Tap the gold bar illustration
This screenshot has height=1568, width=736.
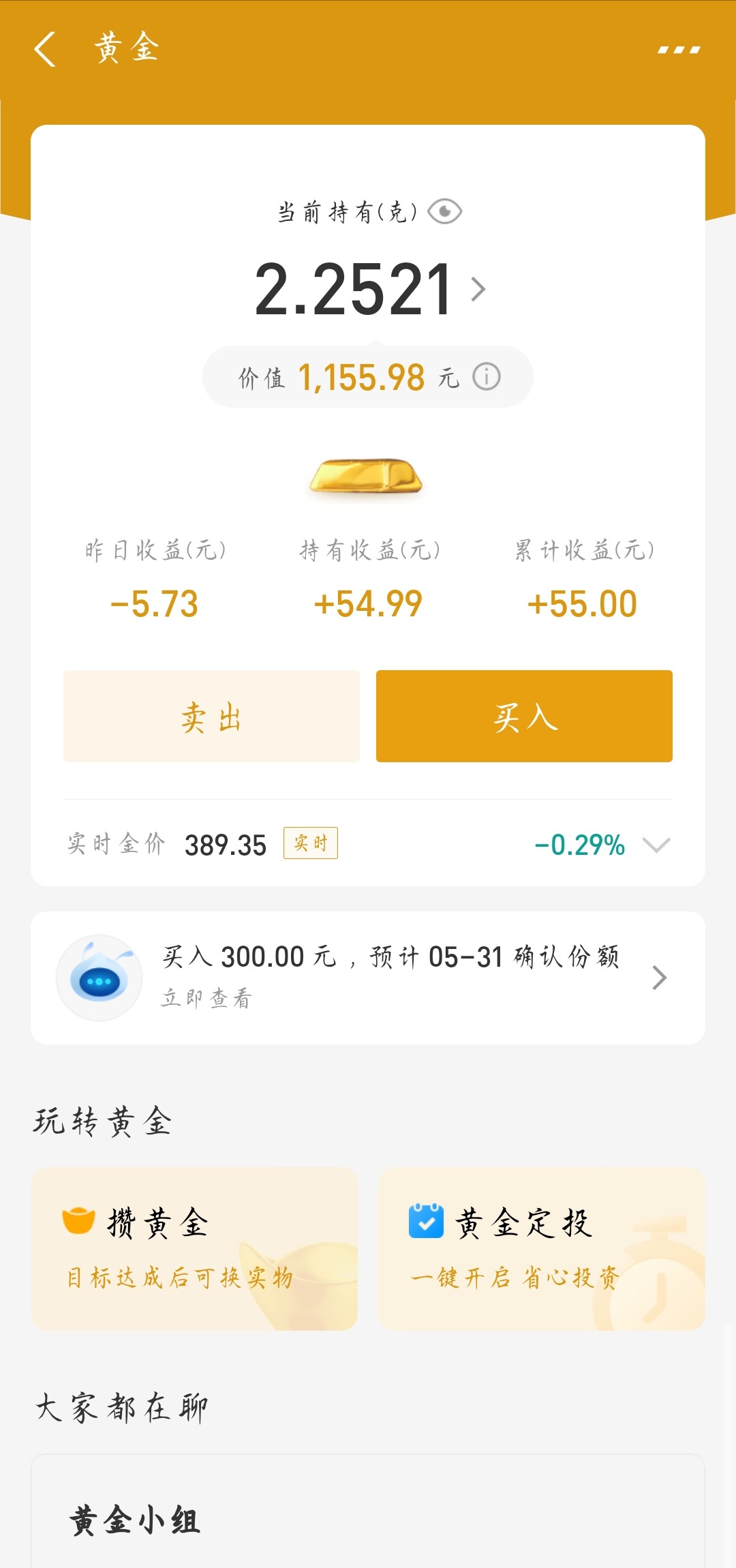pyautogui.click(x=368, y=477)
